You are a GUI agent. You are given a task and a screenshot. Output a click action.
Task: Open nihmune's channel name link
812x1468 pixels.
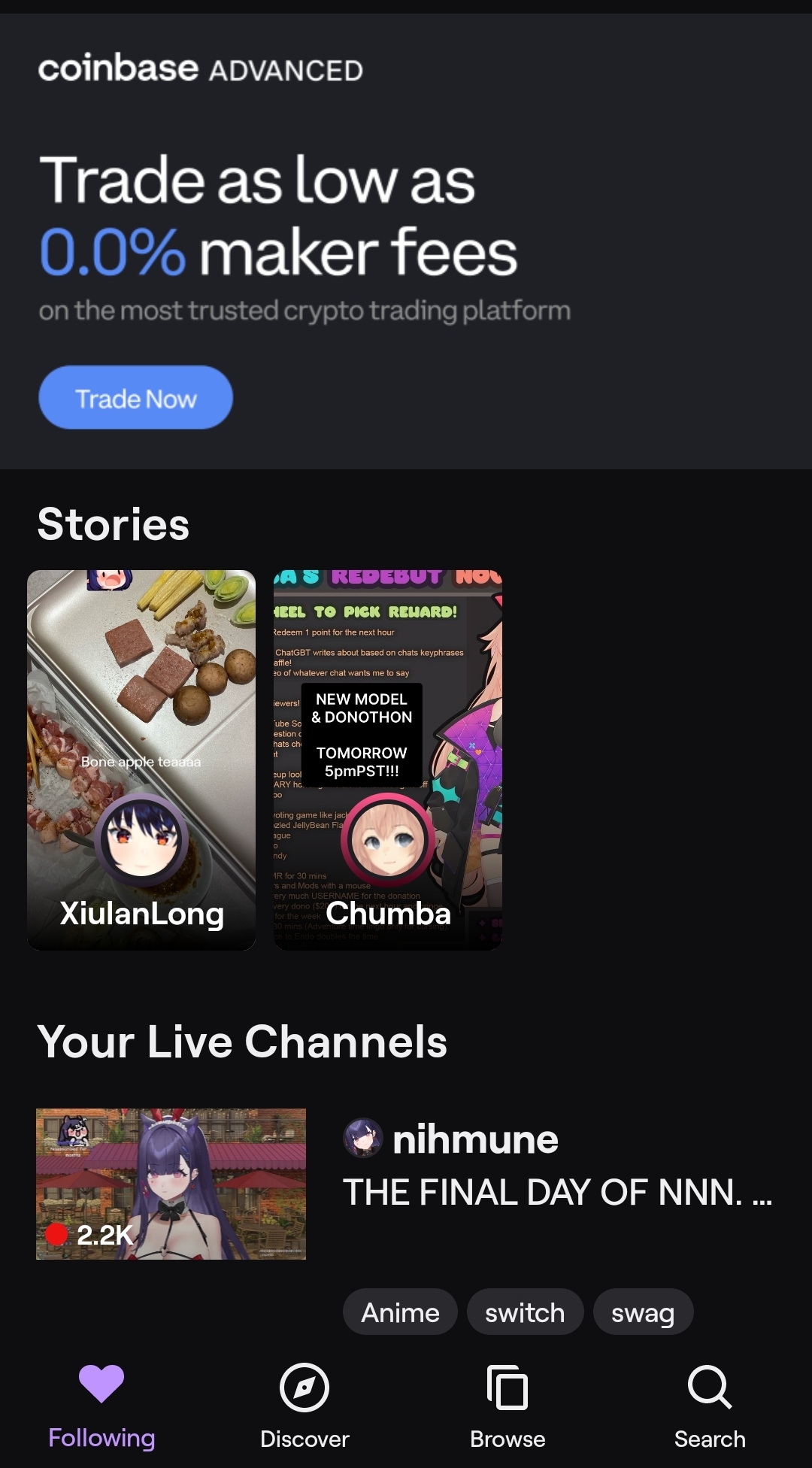pyautogui.click(x=475, y=1139)
